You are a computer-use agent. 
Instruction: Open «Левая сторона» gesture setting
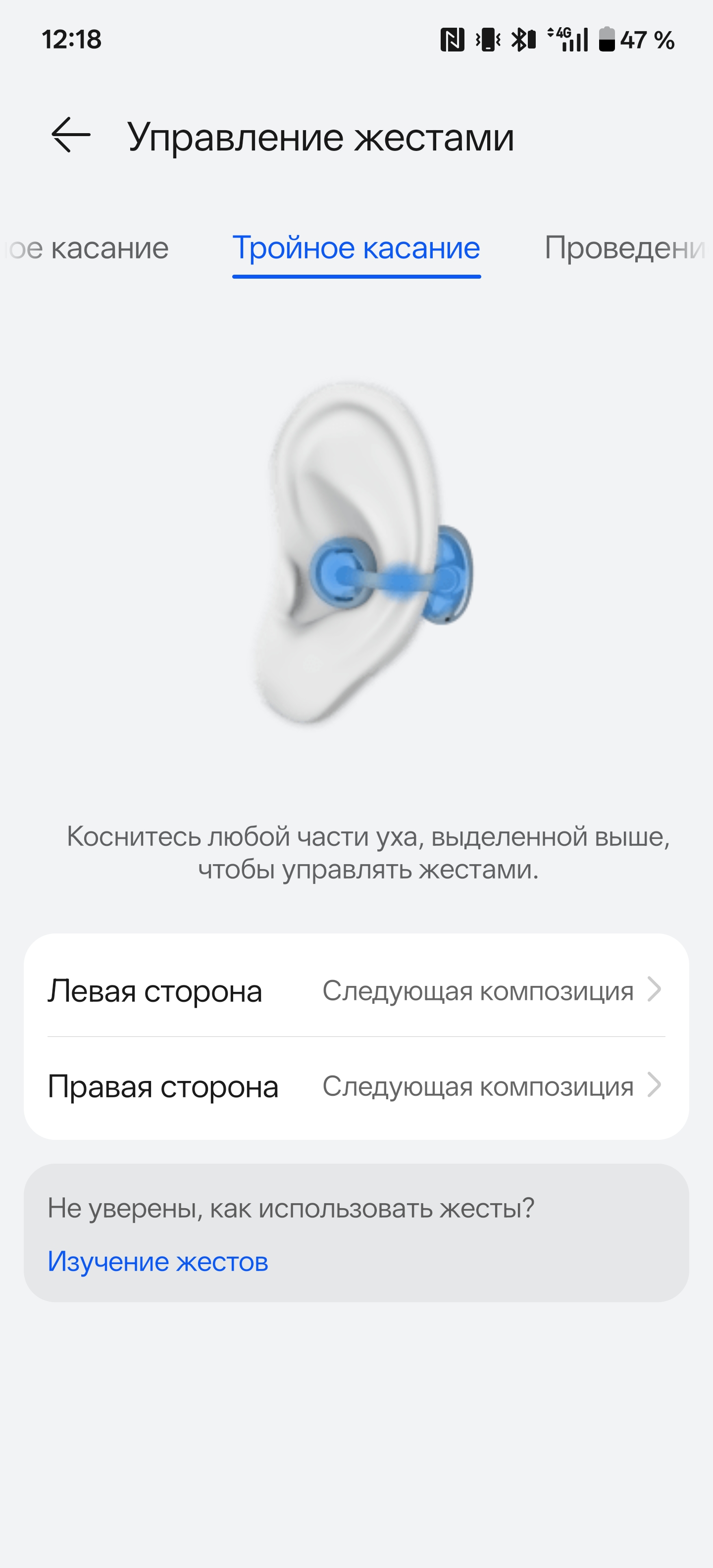pos(356,991)
